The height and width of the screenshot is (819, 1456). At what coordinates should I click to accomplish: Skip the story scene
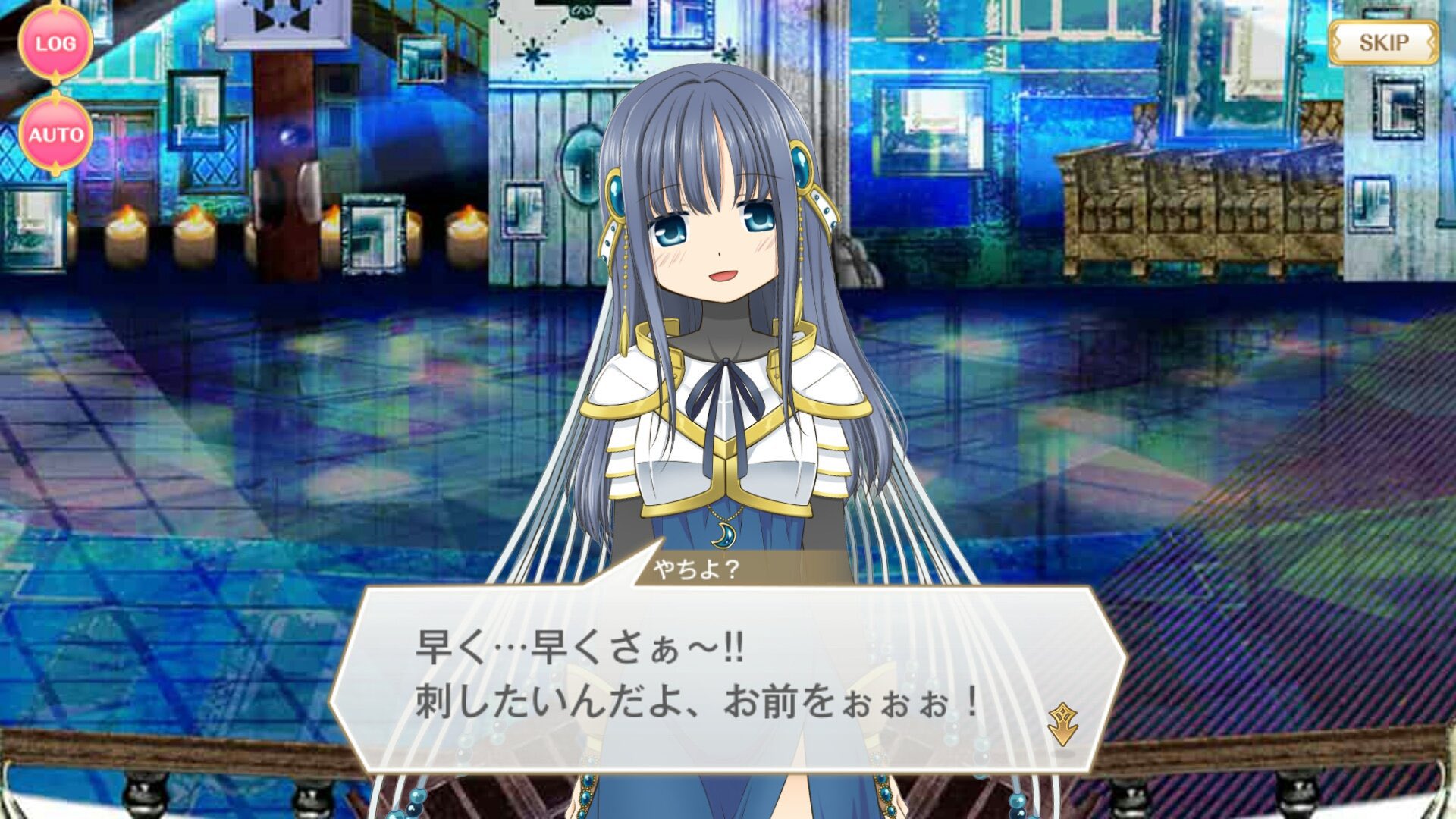pyautogui.click(x=1383, y=42)
